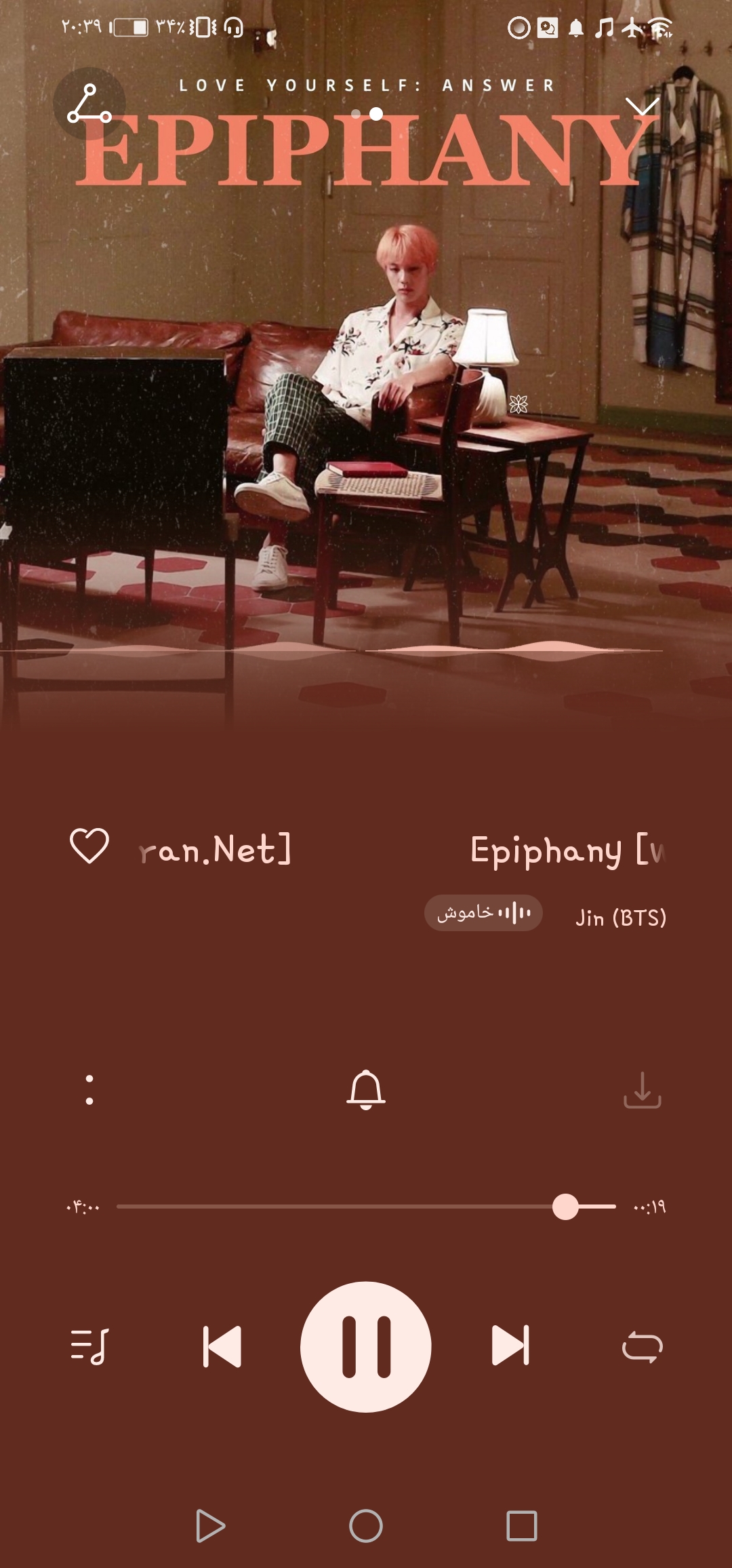
Task: Go to the previous song
Action: point(222,1346)
